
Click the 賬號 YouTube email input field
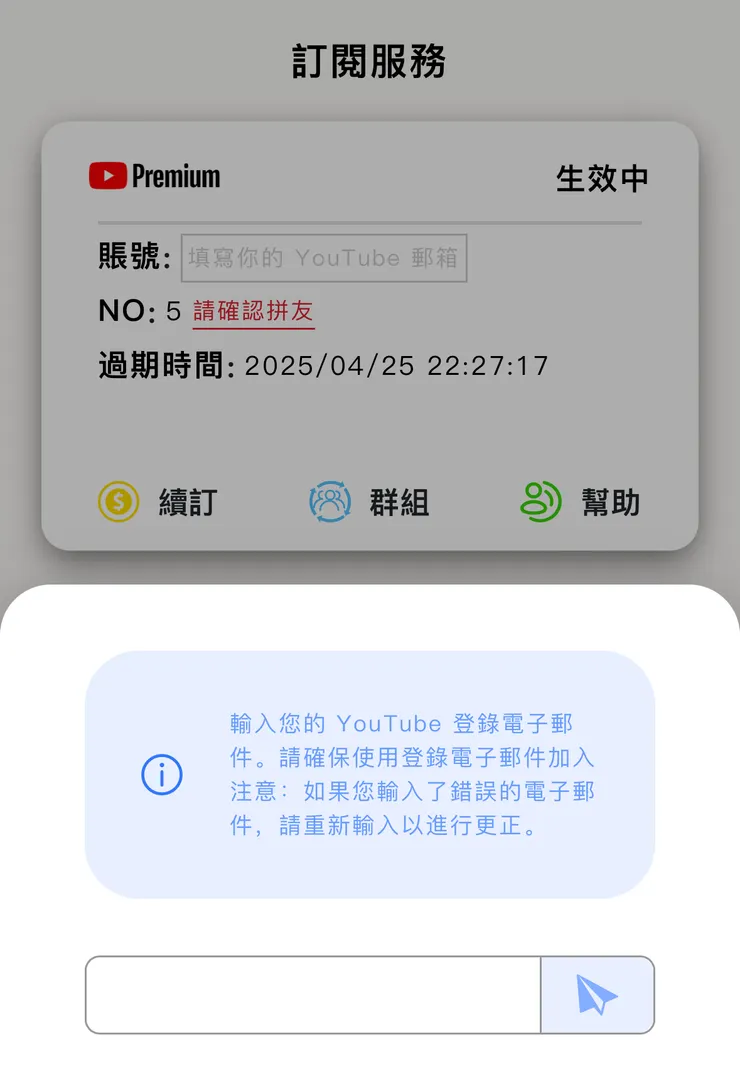pyautogui.click(x=324, y=258)
